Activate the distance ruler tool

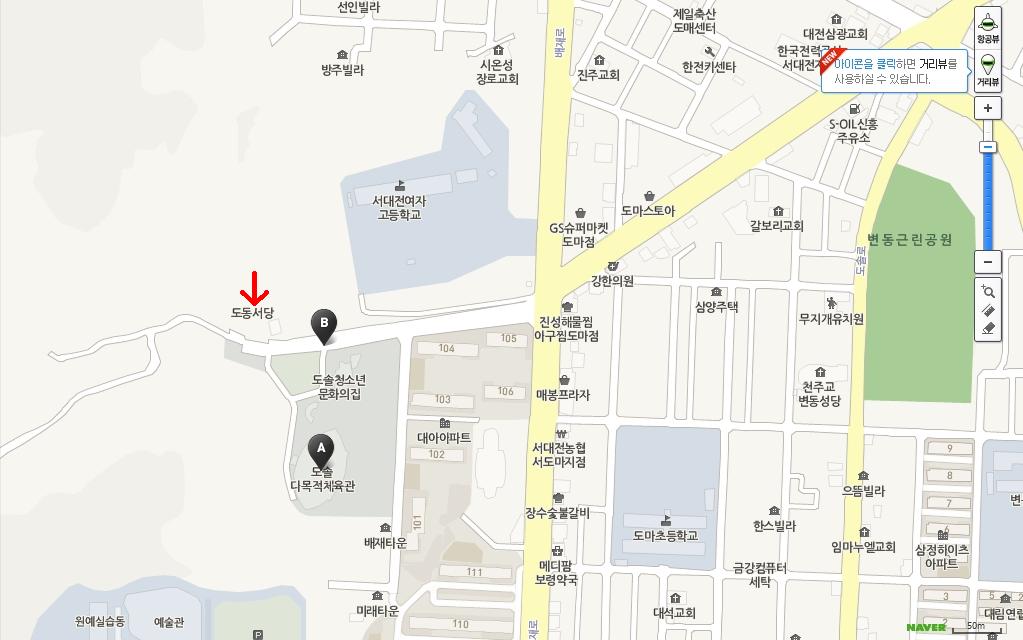[x=988, y=310]
